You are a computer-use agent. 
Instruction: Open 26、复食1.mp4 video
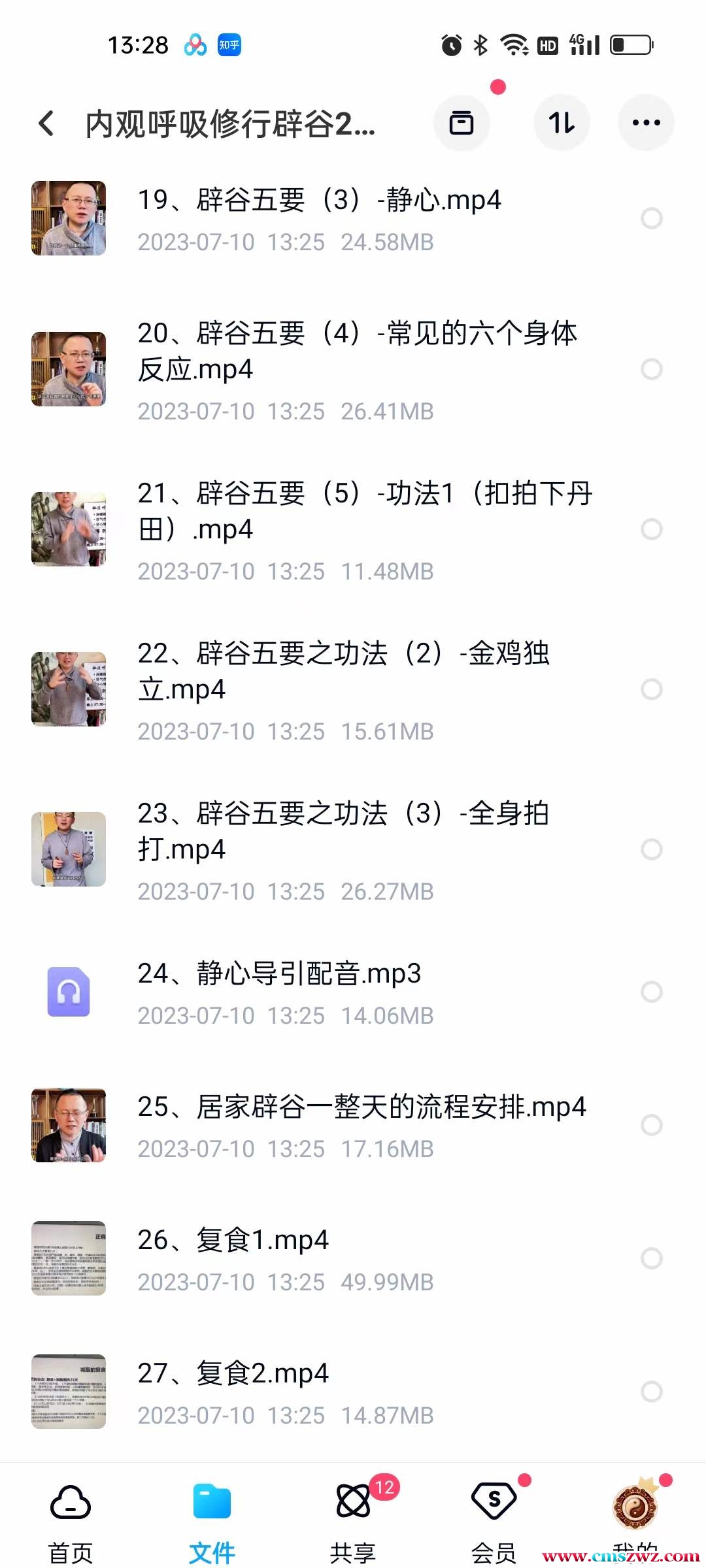pos(233,1241)
